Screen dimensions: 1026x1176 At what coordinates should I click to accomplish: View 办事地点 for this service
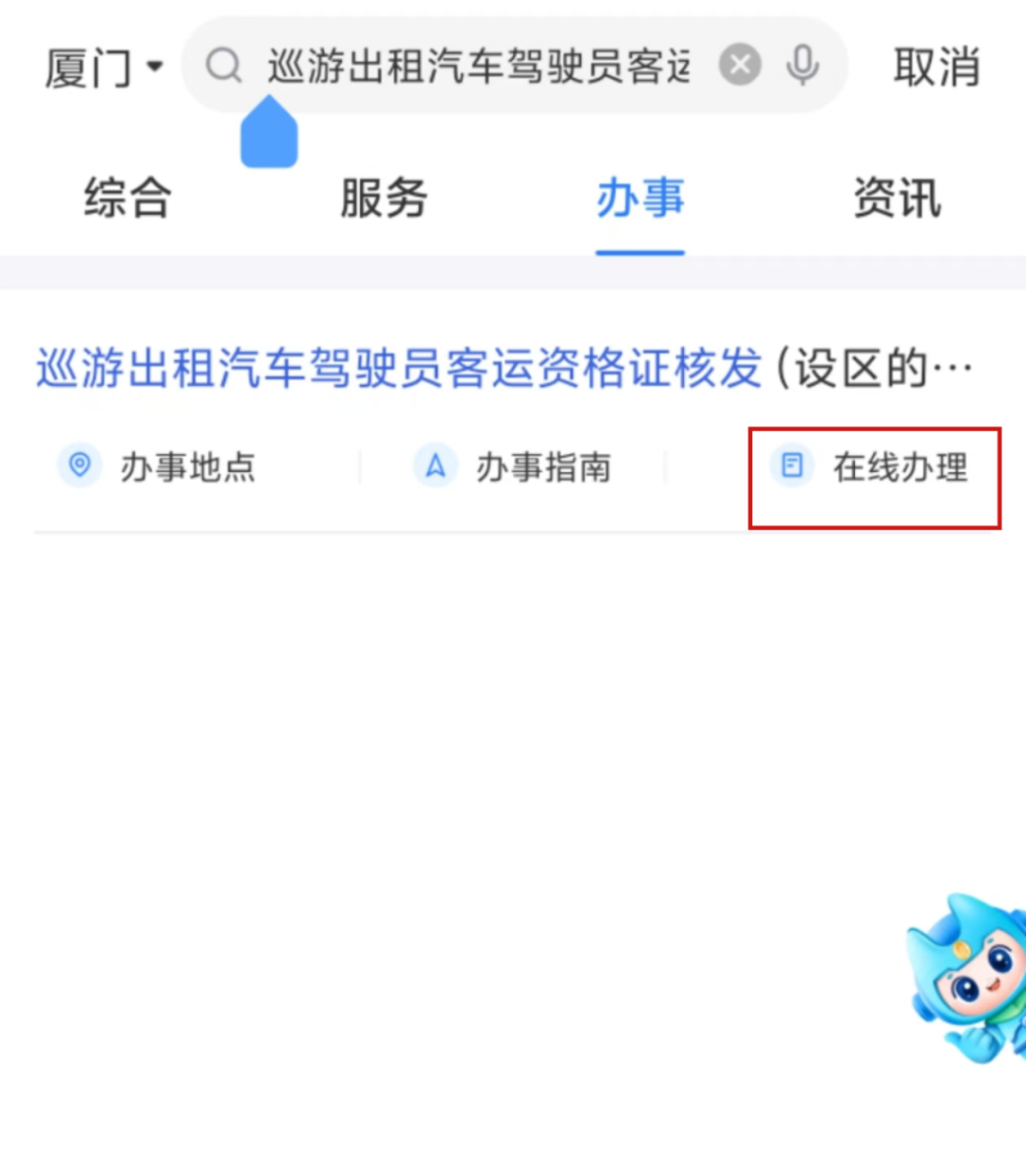pyautogui.click(x=158, y=466)
